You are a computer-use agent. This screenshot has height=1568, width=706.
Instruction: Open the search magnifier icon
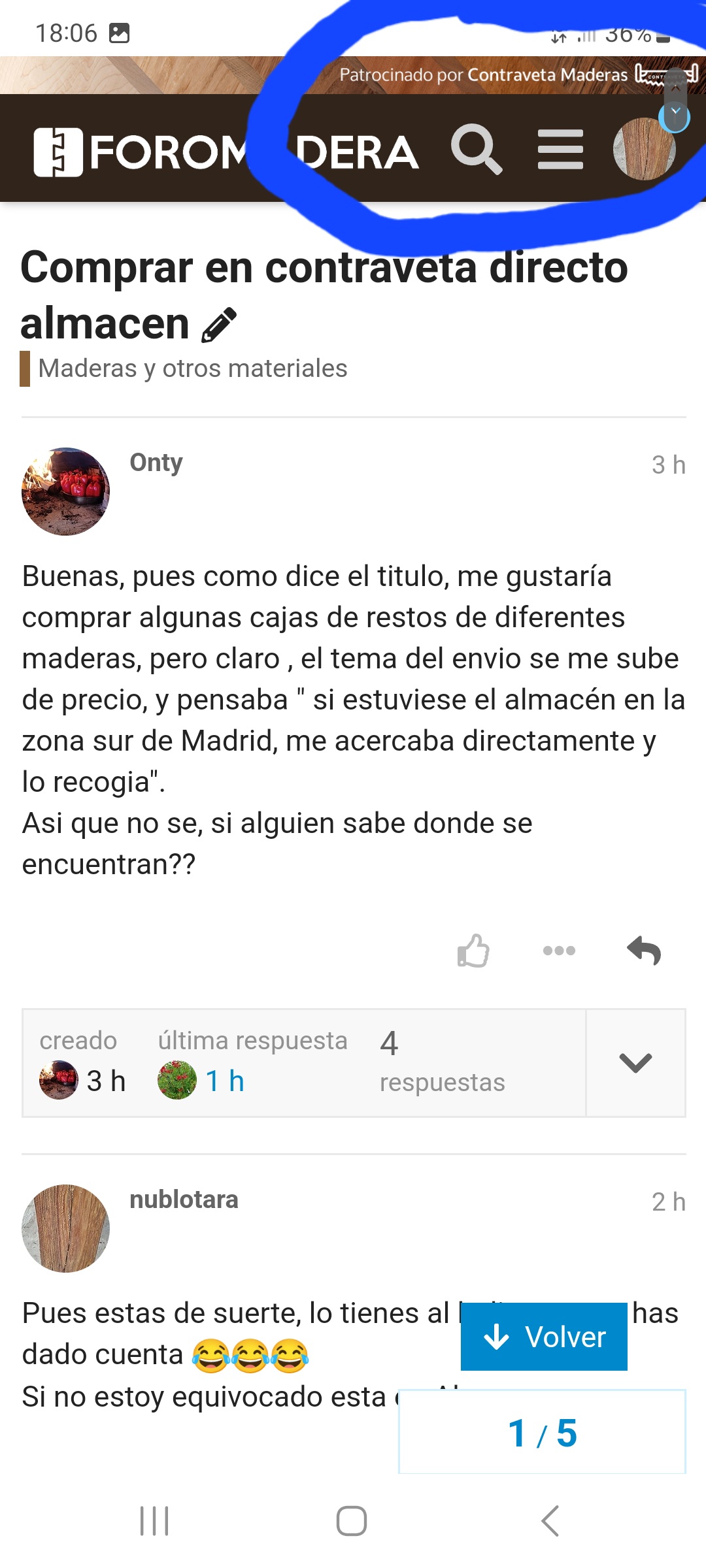(477, 149)
